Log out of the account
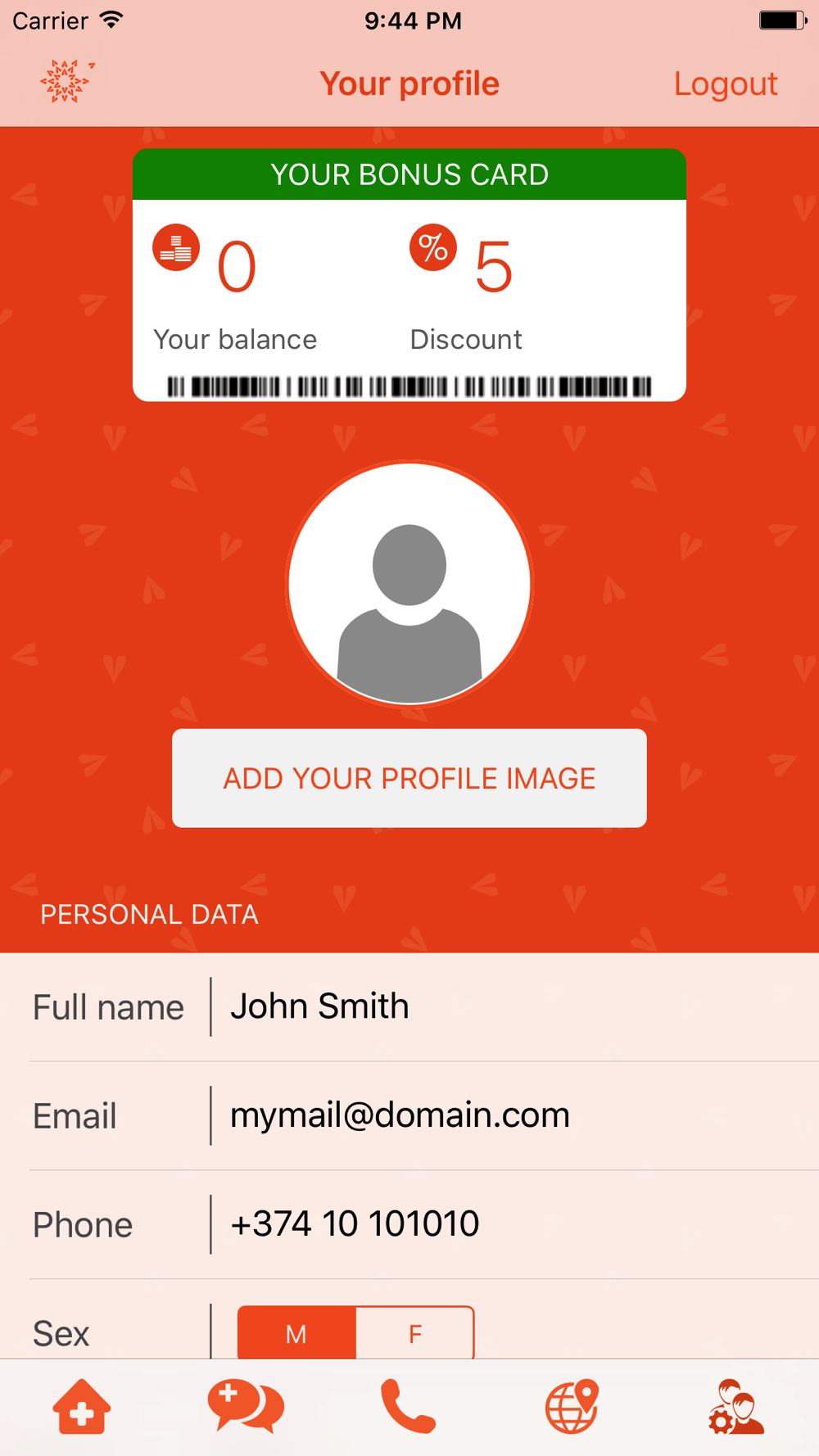Image resolution: width=819 pixels, height=1456 pixels. tap(725, 84)
